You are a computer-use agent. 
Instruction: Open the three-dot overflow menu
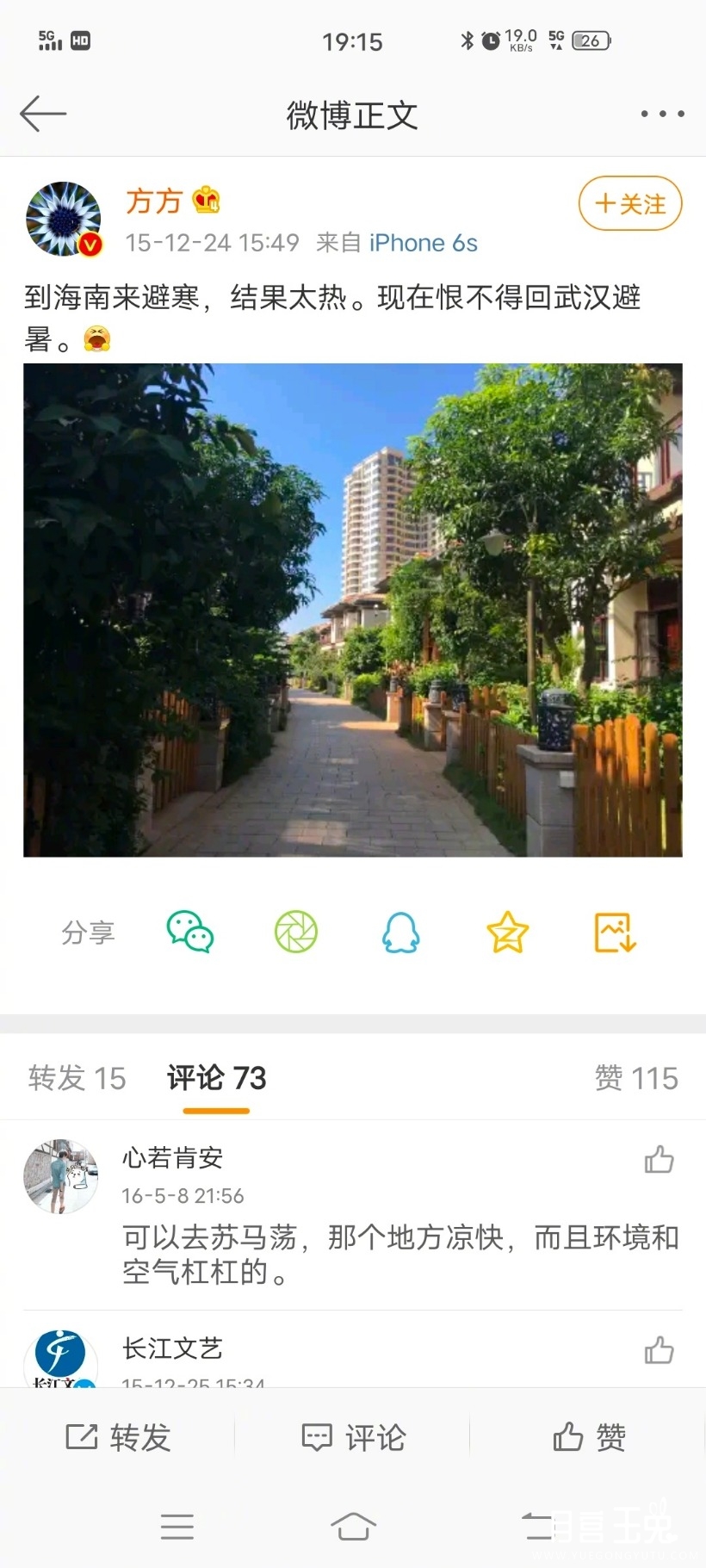click(662, 114)
